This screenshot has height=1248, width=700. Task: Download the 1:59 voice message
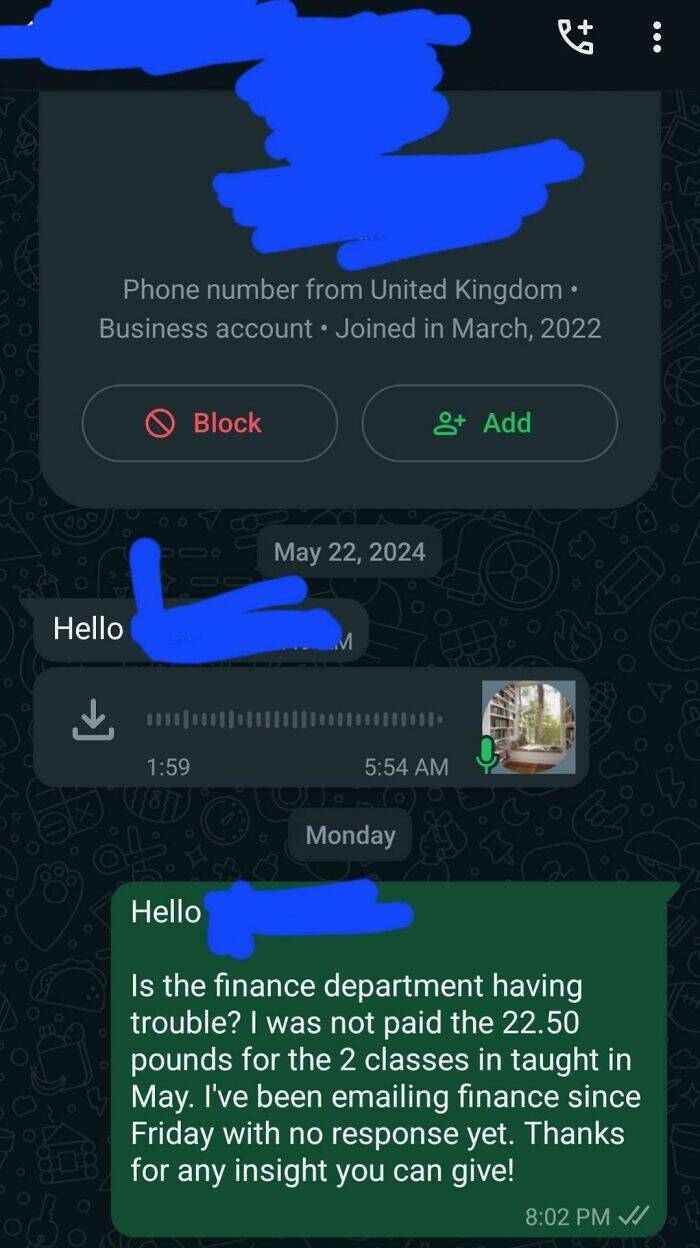pyautogui.click(x=92, y=720)
